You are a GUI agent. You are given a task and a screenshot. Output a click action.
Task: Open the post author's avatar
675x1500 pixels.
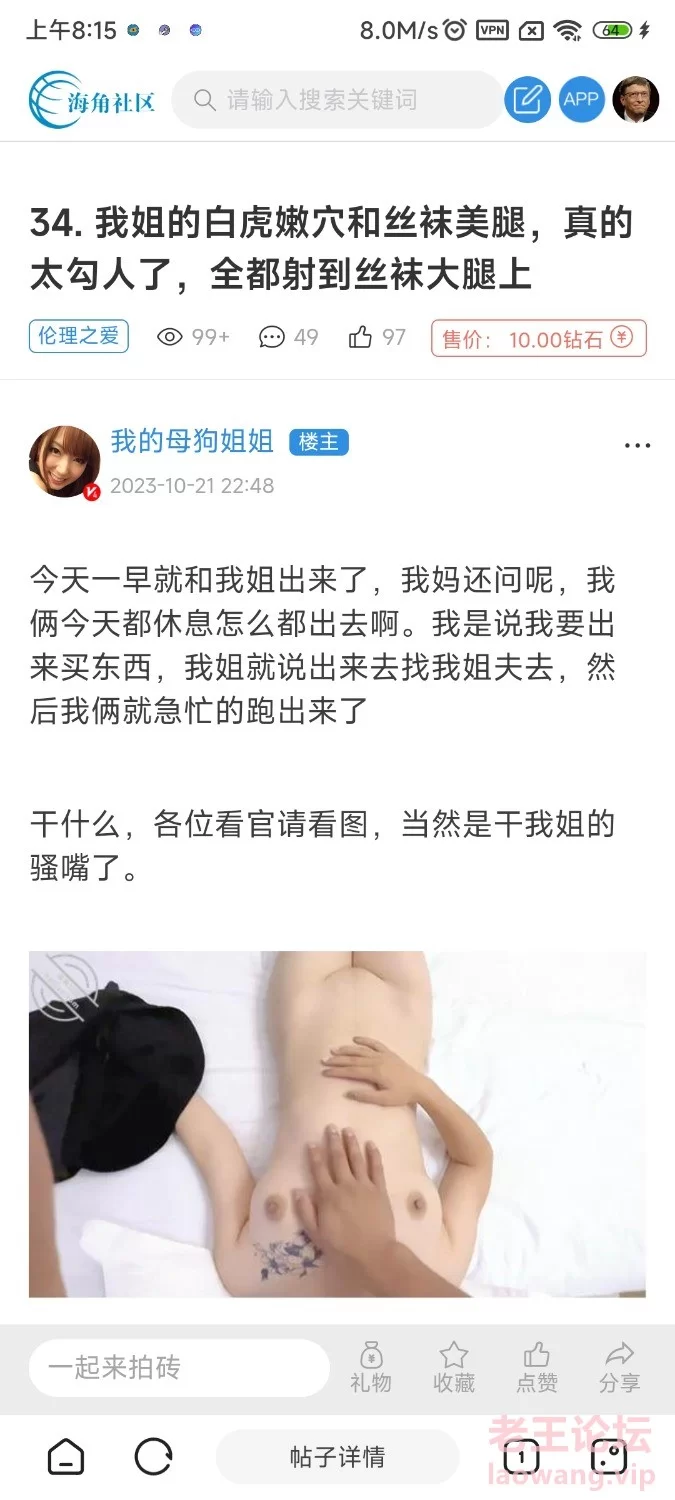(x=64, y=461)
